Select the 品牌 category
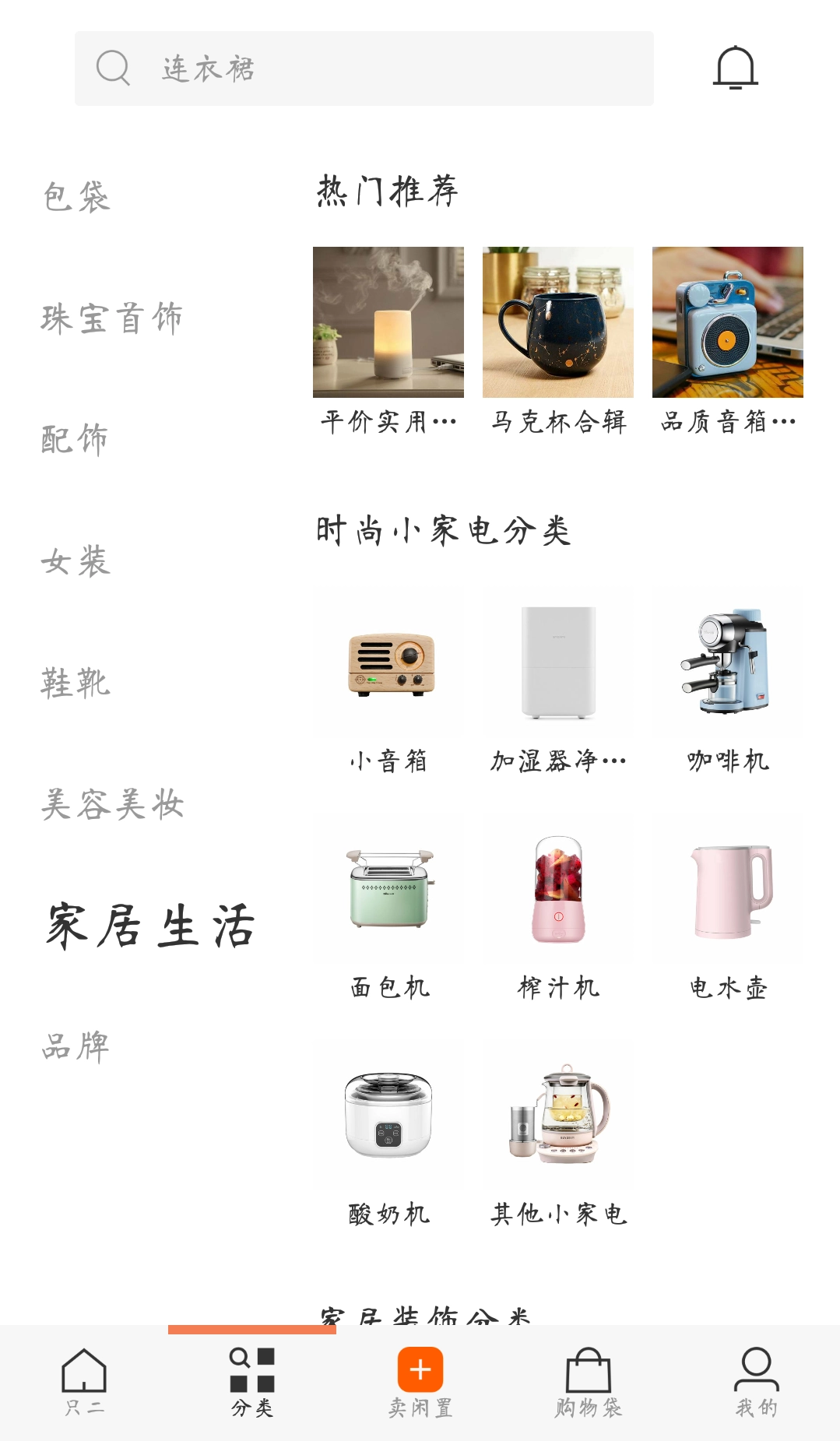 (76, 1047)
